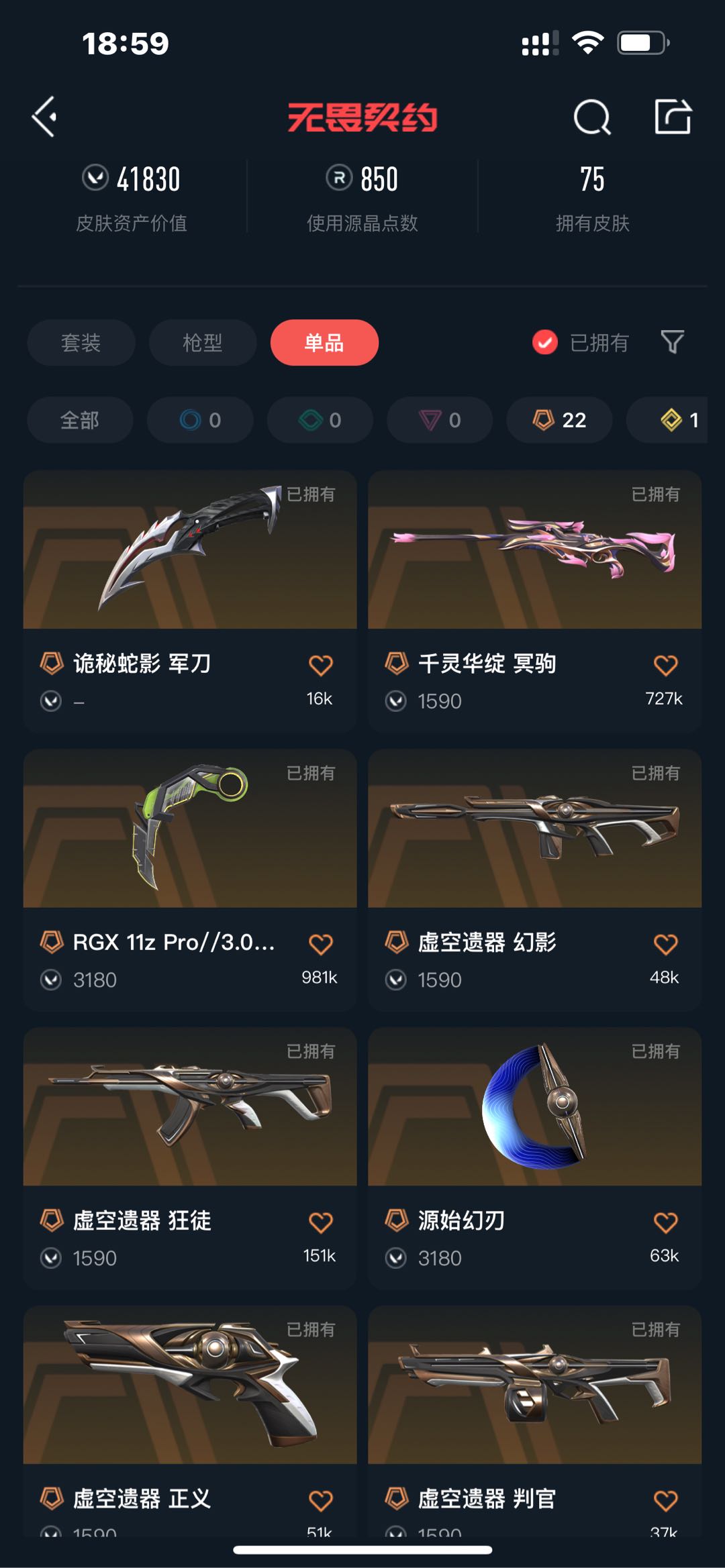
Task: Open the 诡秘蛇影 军刀 skin card
Action: [x=189, y=550]
